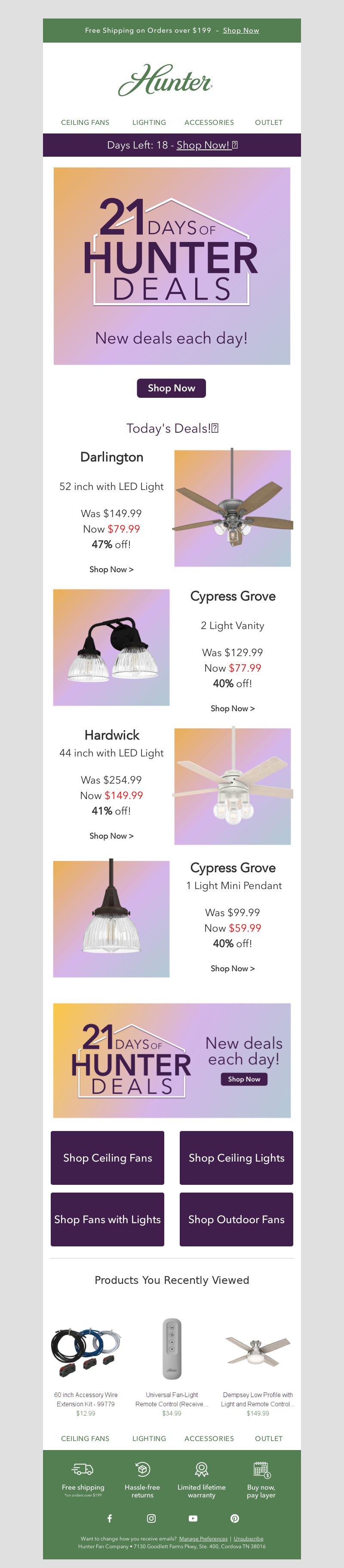Open Hunter's YouTube channel

pyautogui.click(x=193, y=1518)
